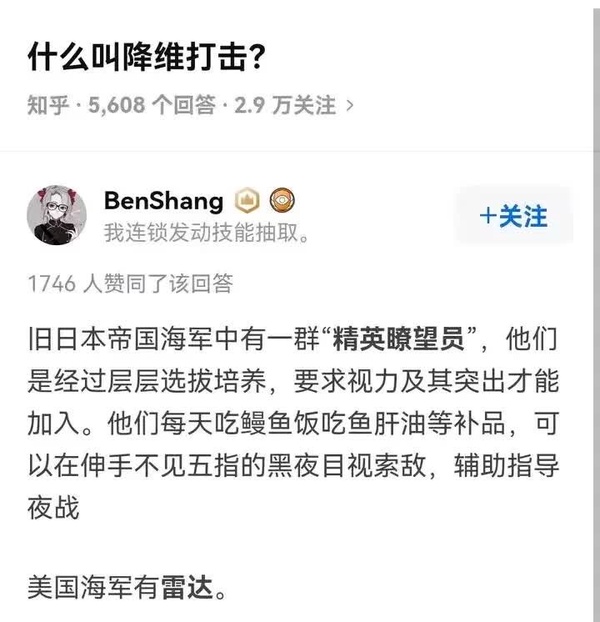Follow BenShang with the 关注 button
The image size is (600, 622).
513,216
